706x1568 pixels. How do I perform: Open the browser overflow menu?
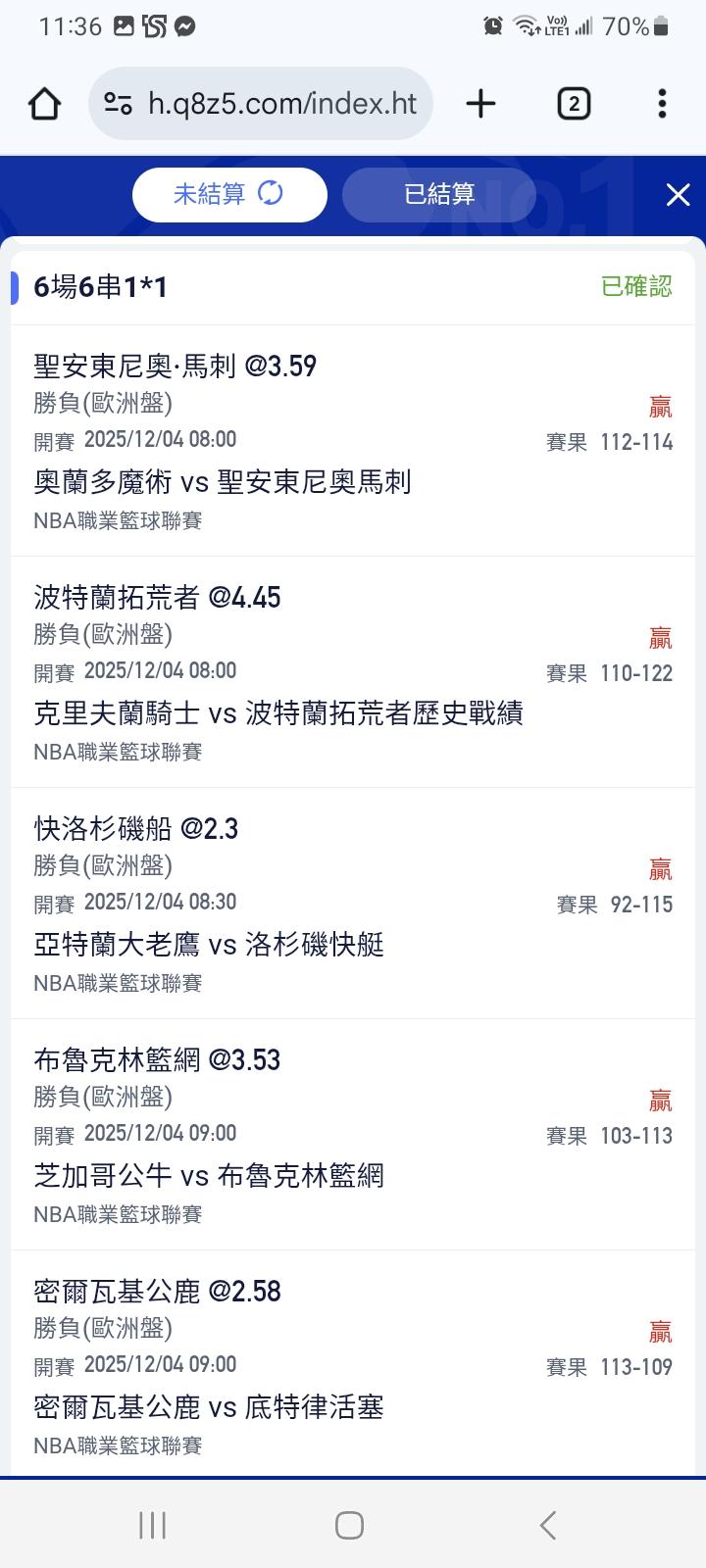click(662, 104)
